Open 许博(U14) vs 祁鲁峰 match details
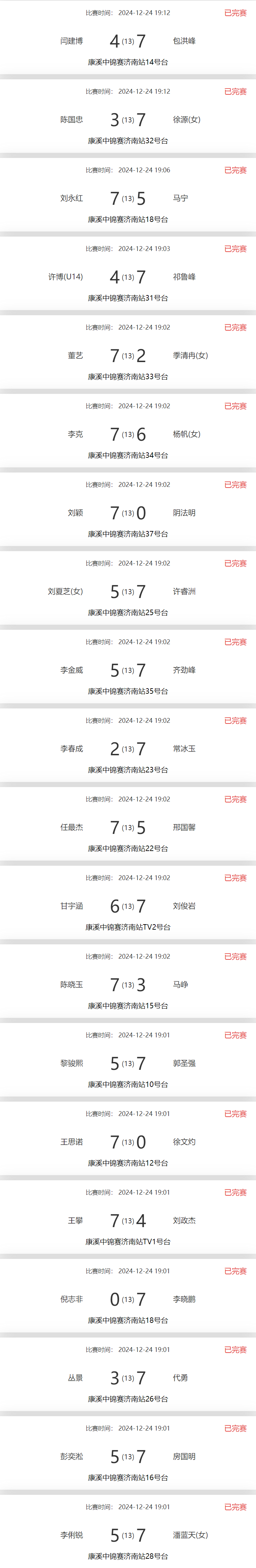Viewport: 256px width, 1568px height. [128, 277]
